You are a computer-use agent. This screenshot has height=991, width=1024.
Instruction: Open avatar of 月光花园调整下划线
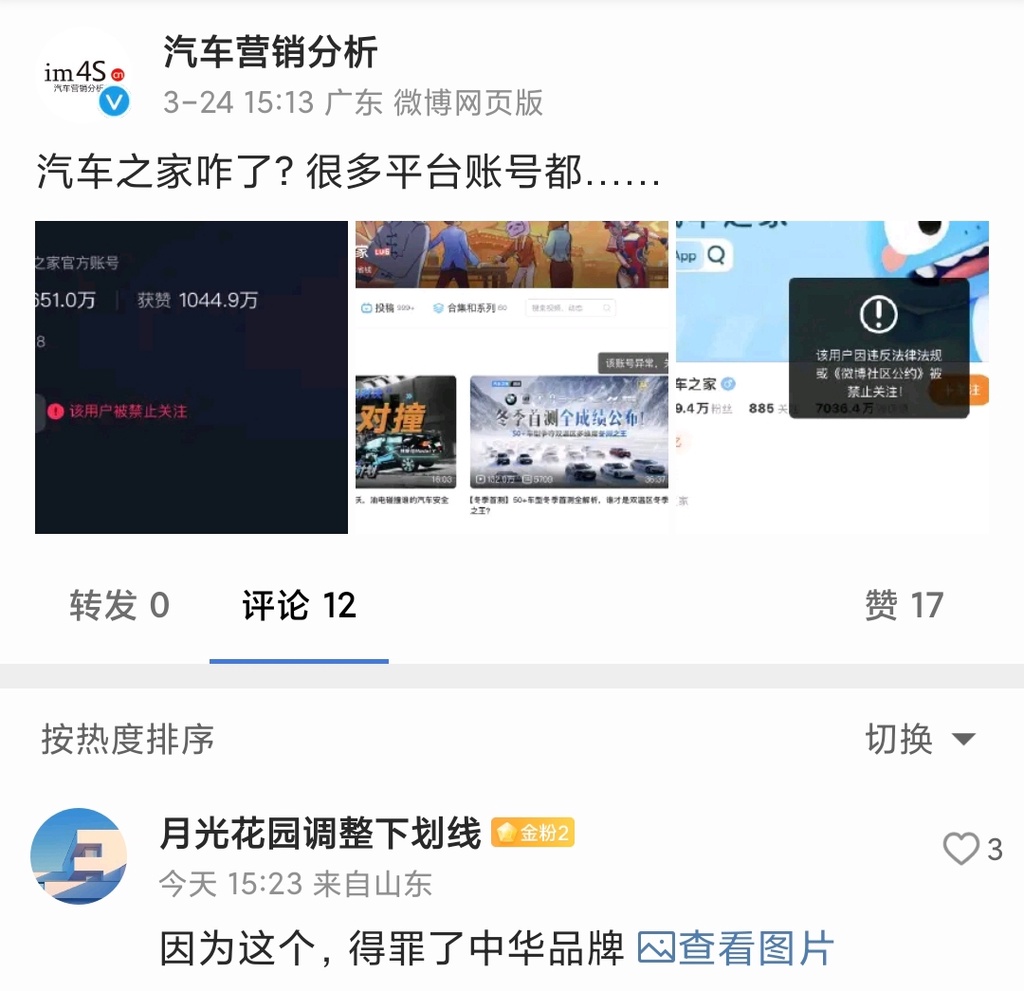[x=79, y=856]
